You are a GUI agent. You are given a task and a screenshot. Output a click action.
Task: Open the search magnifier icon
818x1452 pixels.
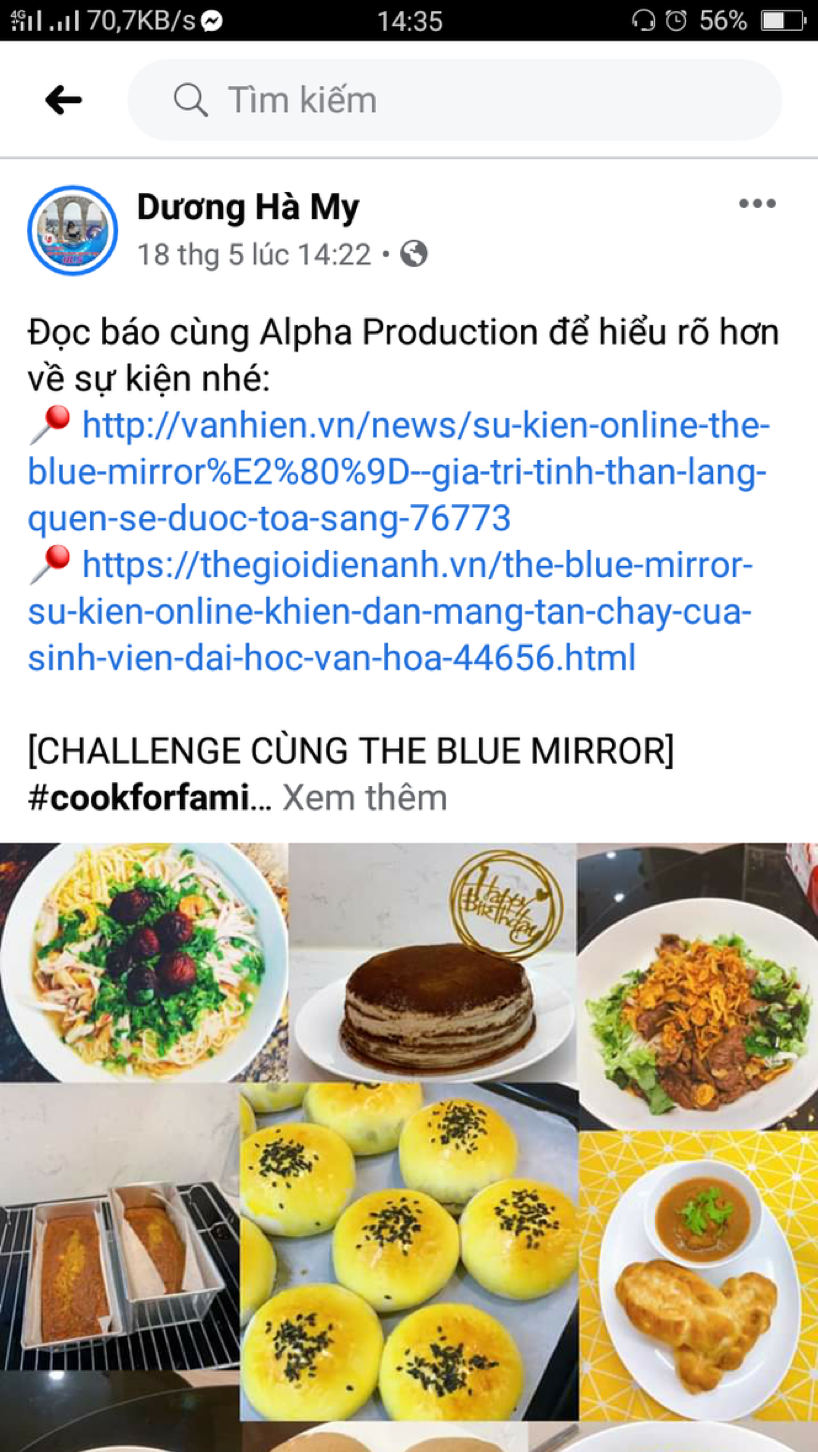[190, 99]
